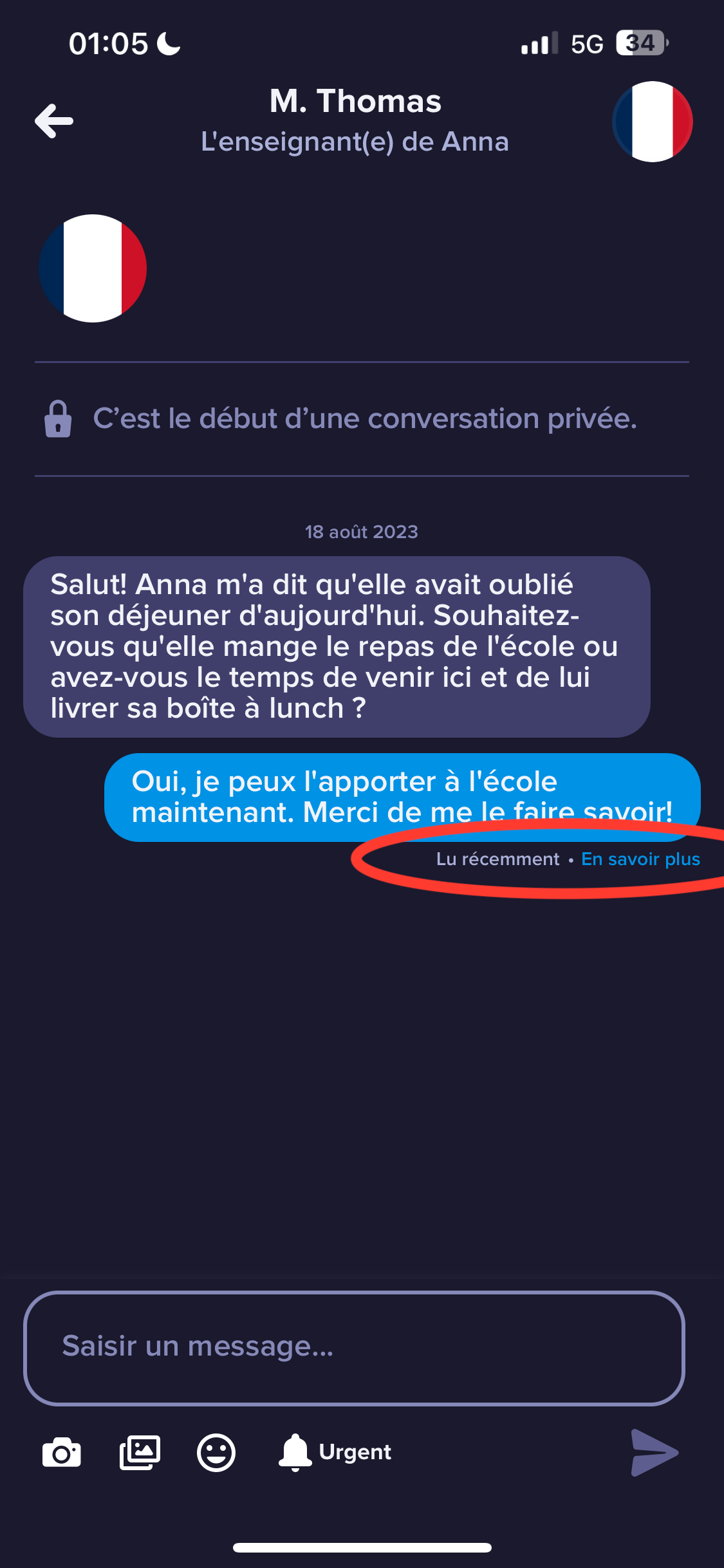
Task: Attach a picture from the photo gallery
Action: (140, 1452)
